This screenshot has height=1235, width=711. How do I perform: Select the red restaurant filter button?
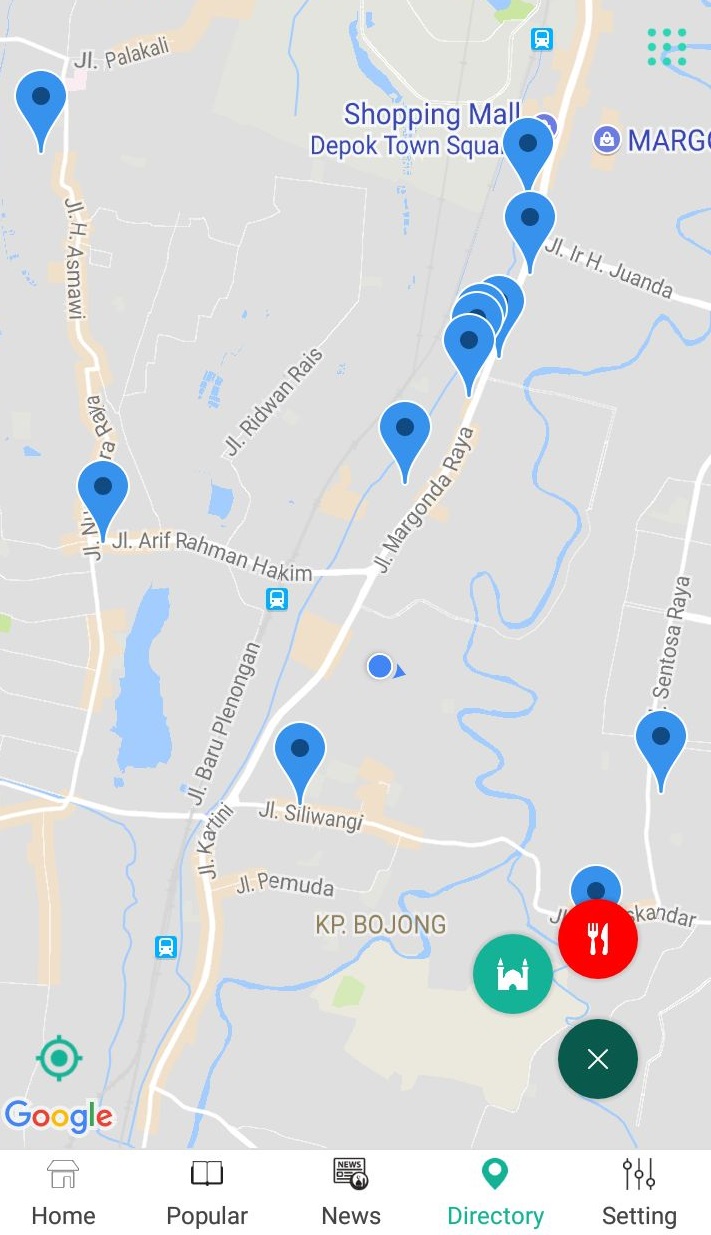tap(598, 938)
